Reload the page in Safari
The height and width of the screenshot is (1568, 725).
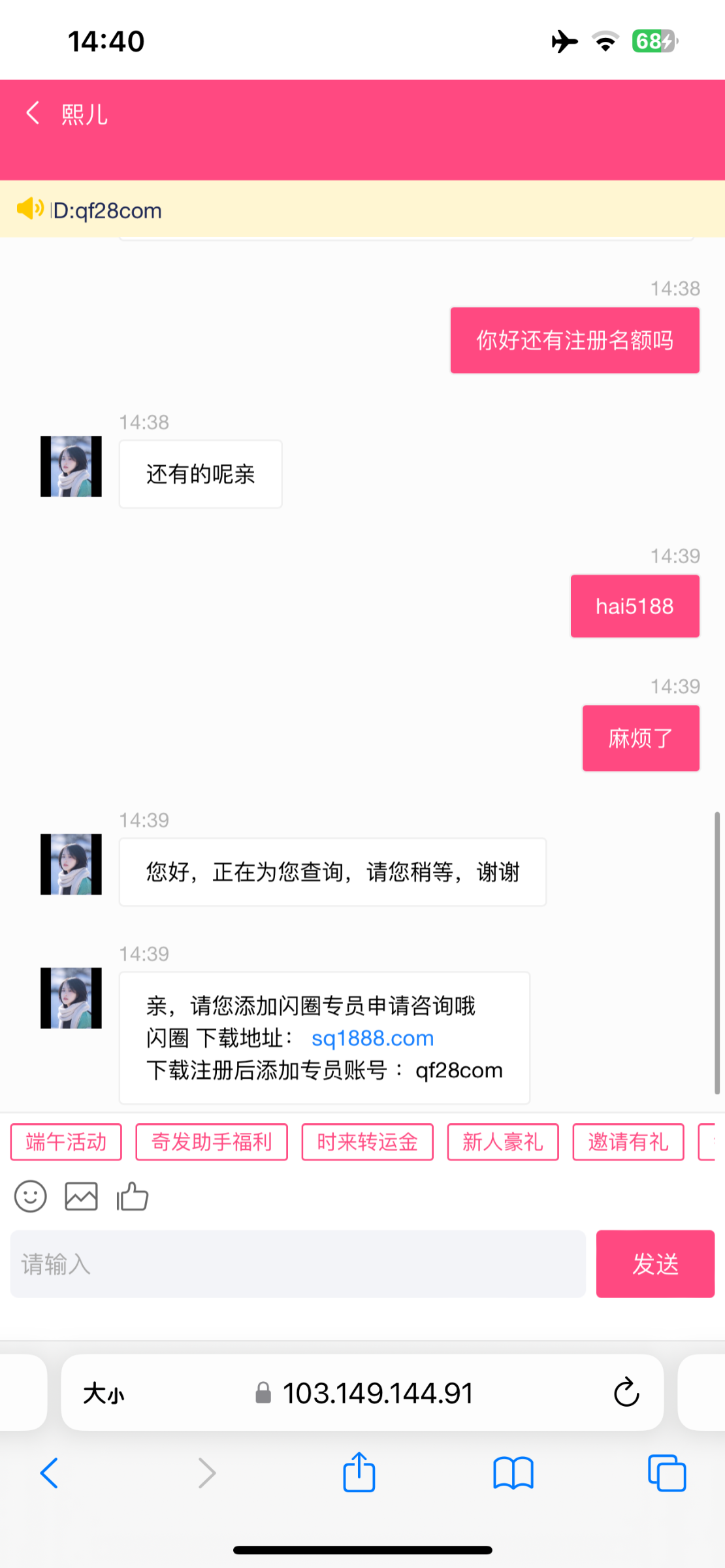[x=626, y=1392]
